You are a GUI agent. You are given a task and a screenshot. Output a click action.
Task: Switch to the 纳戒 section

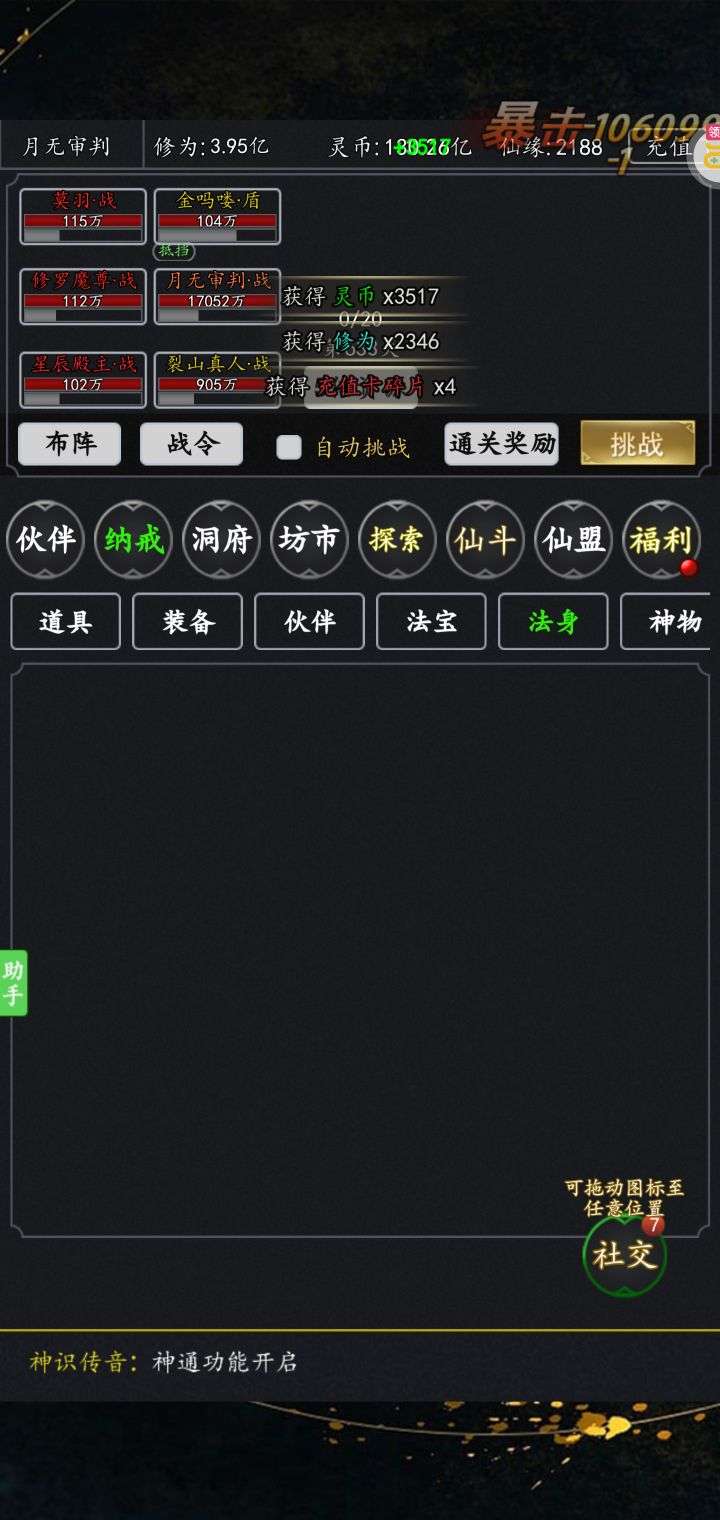[x=133, y=540]
